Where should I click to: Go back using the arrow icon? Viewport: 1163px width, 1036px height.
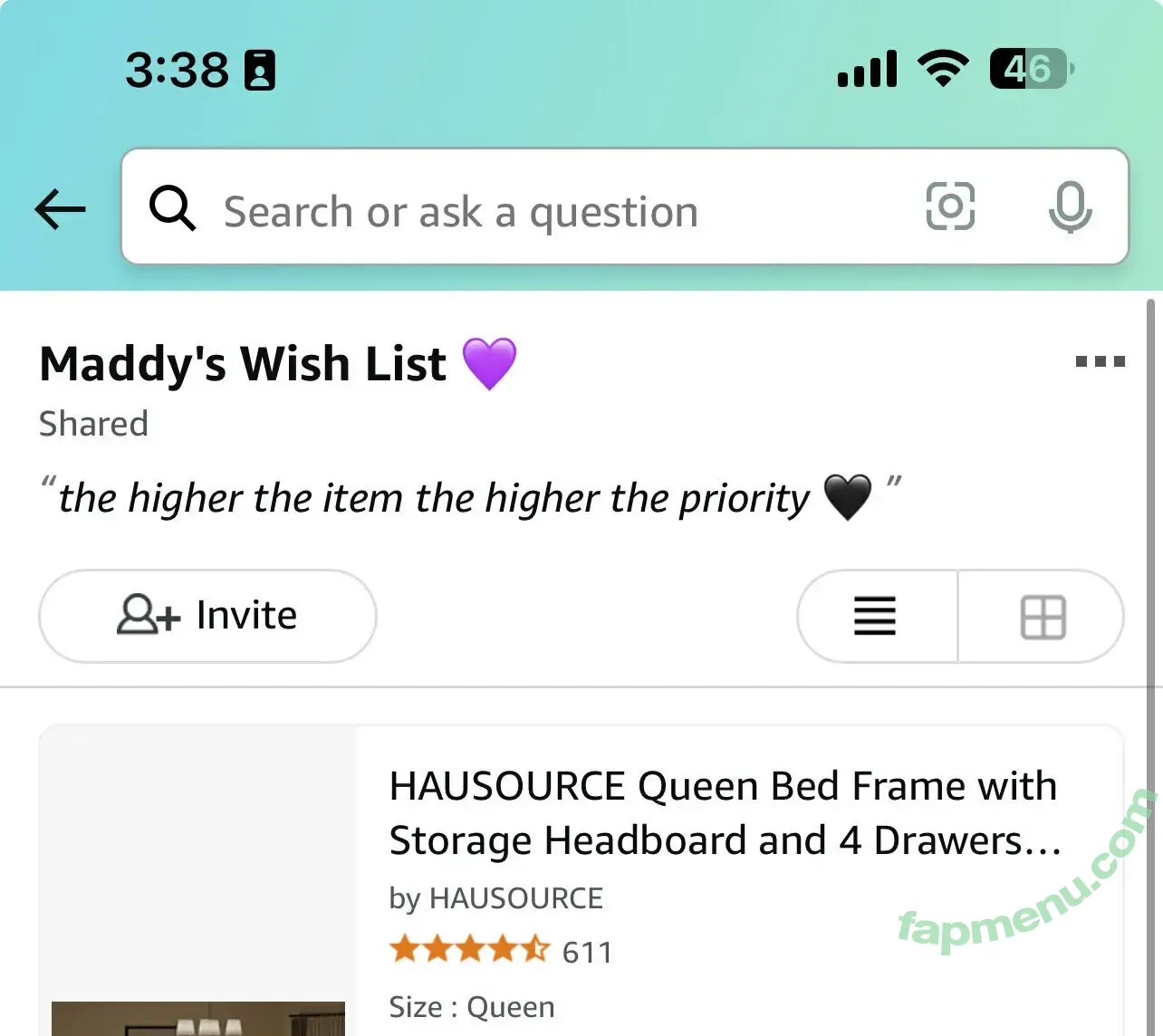point(60,209)
